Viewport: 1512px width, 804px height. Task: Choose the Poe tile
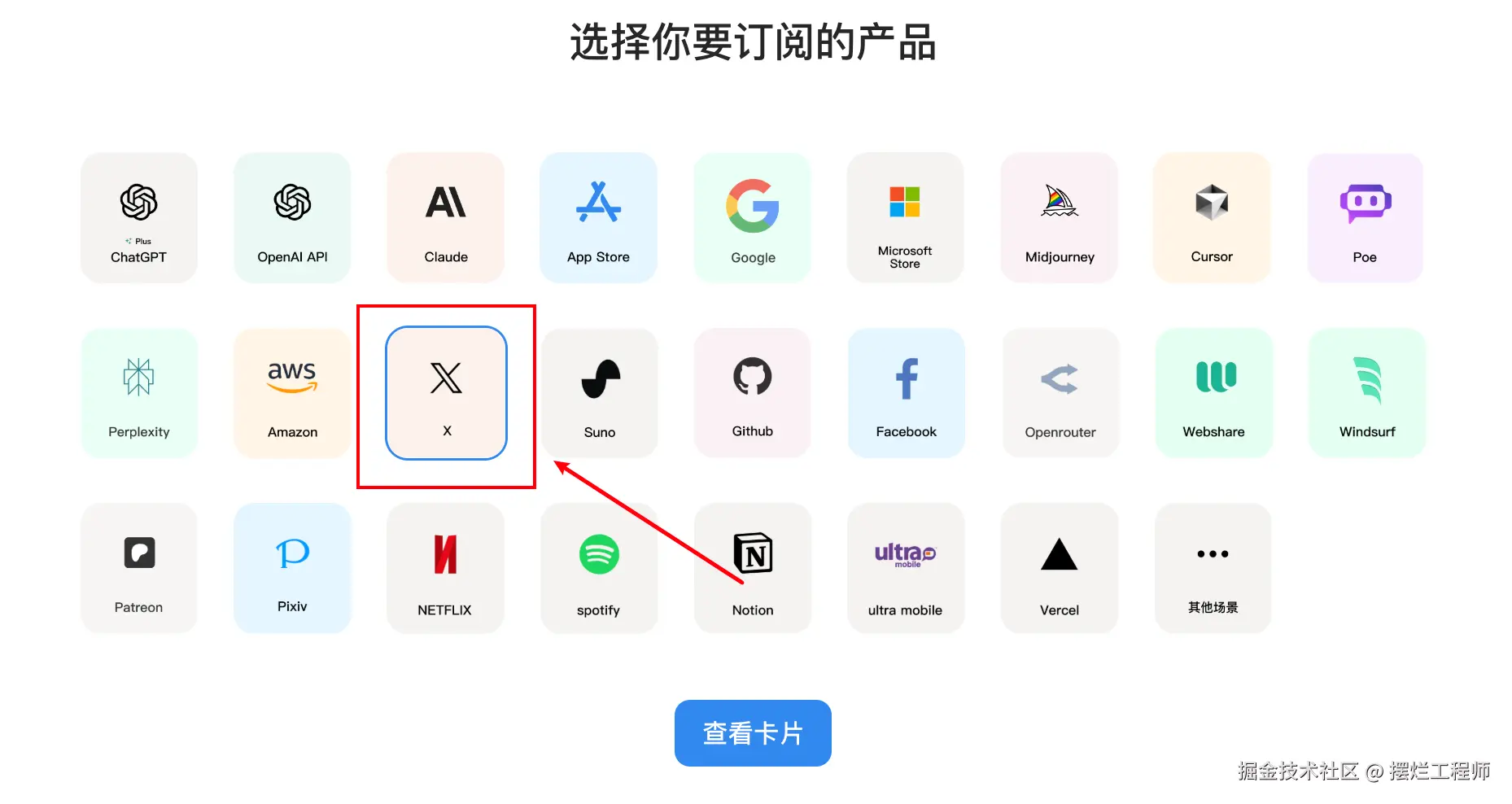(x=1365, y=218)
